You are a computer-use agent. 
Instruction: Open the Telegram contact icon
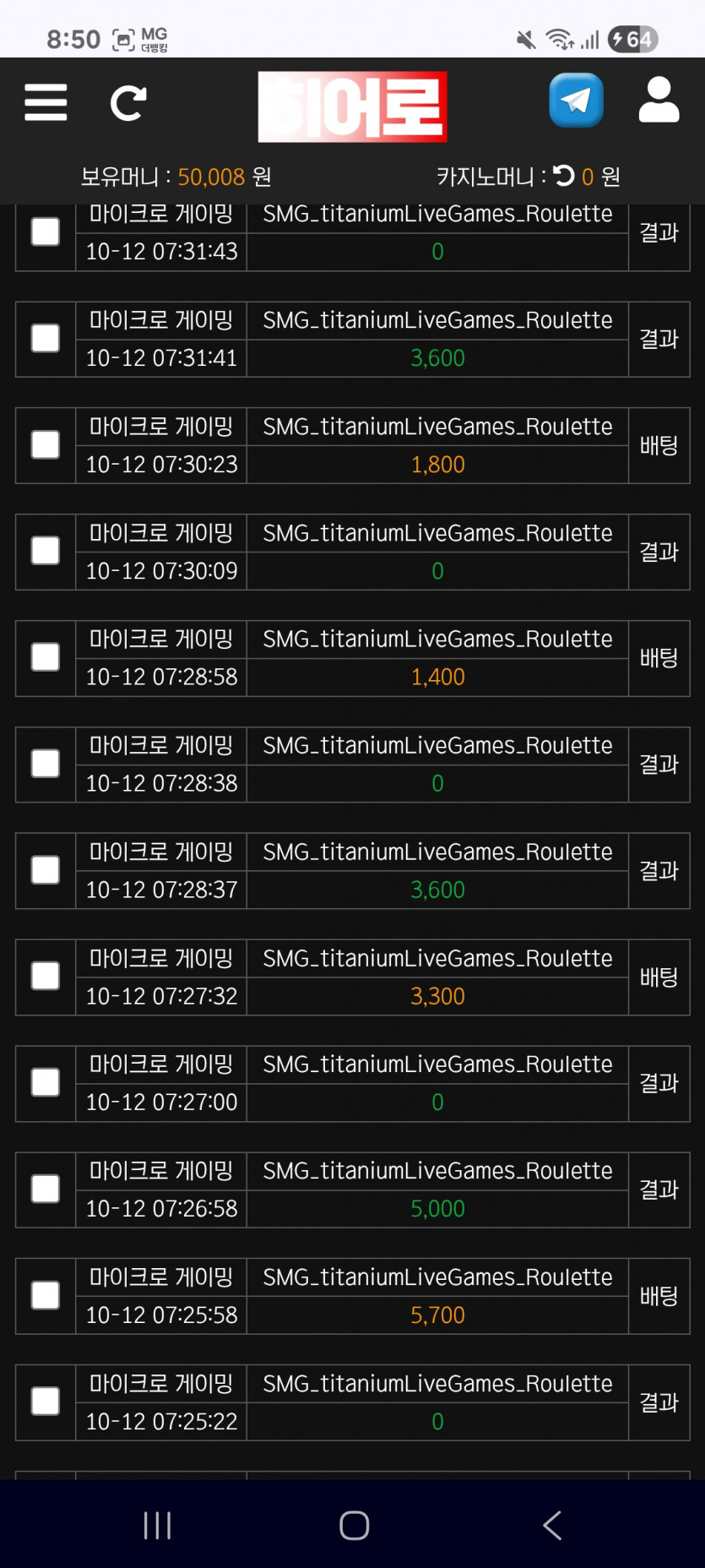[x=577, y=101]
